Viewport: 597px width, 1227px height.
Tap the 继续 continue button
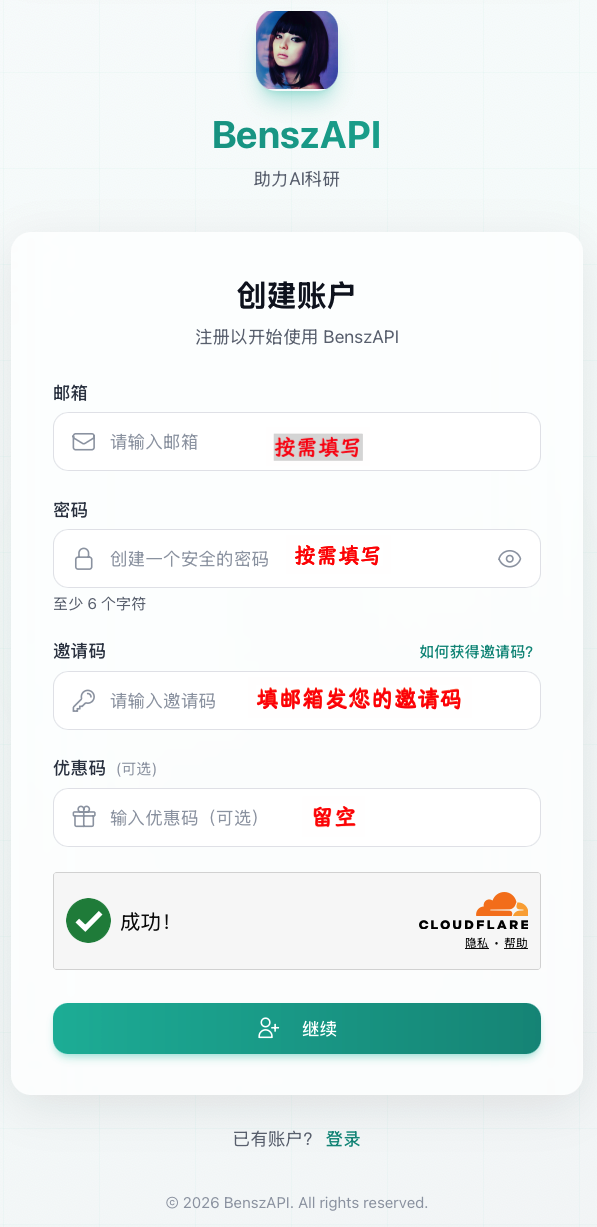pyautogui.click(x=297, y=1028)
